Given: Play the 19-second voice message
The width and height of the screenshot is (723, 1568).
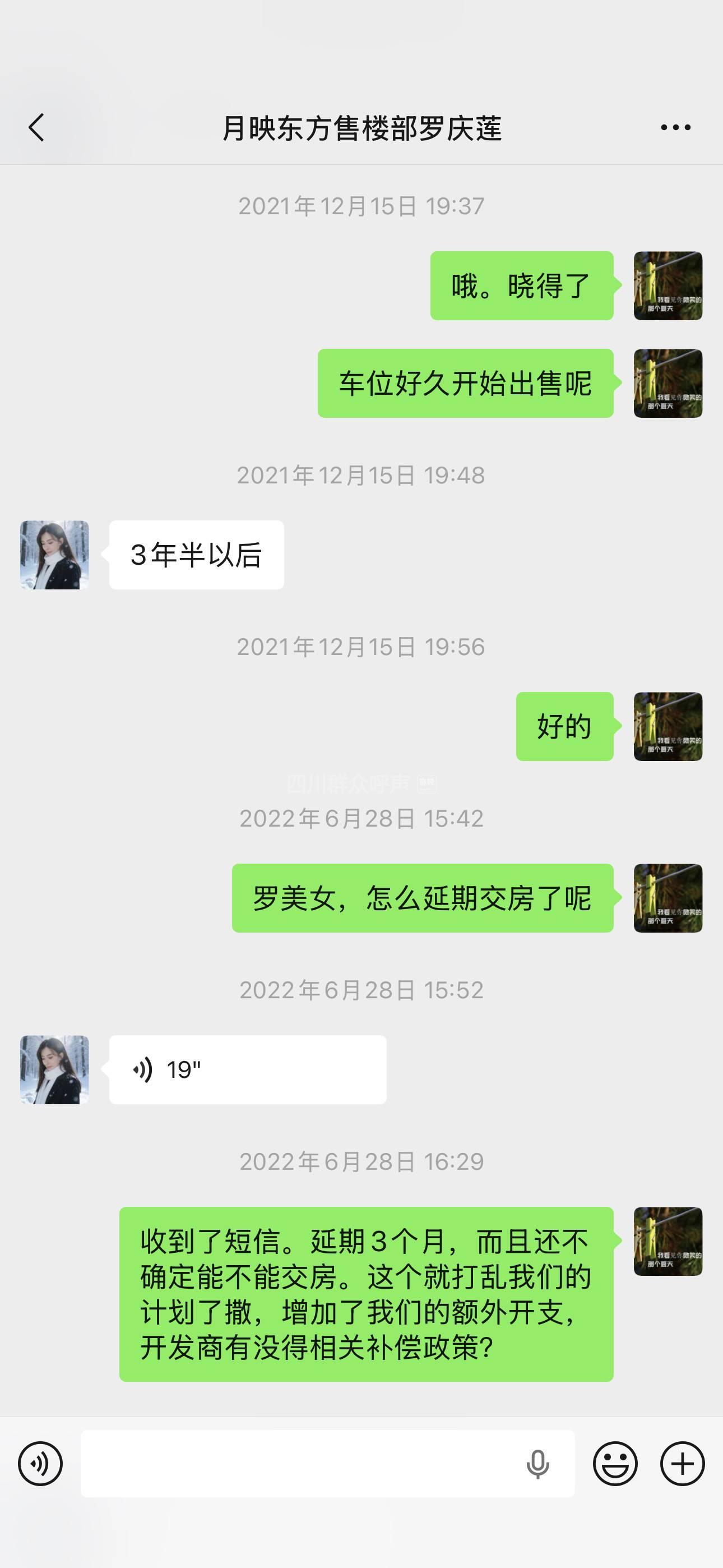Looking at the screenshot, I should tap(247, 1069).
